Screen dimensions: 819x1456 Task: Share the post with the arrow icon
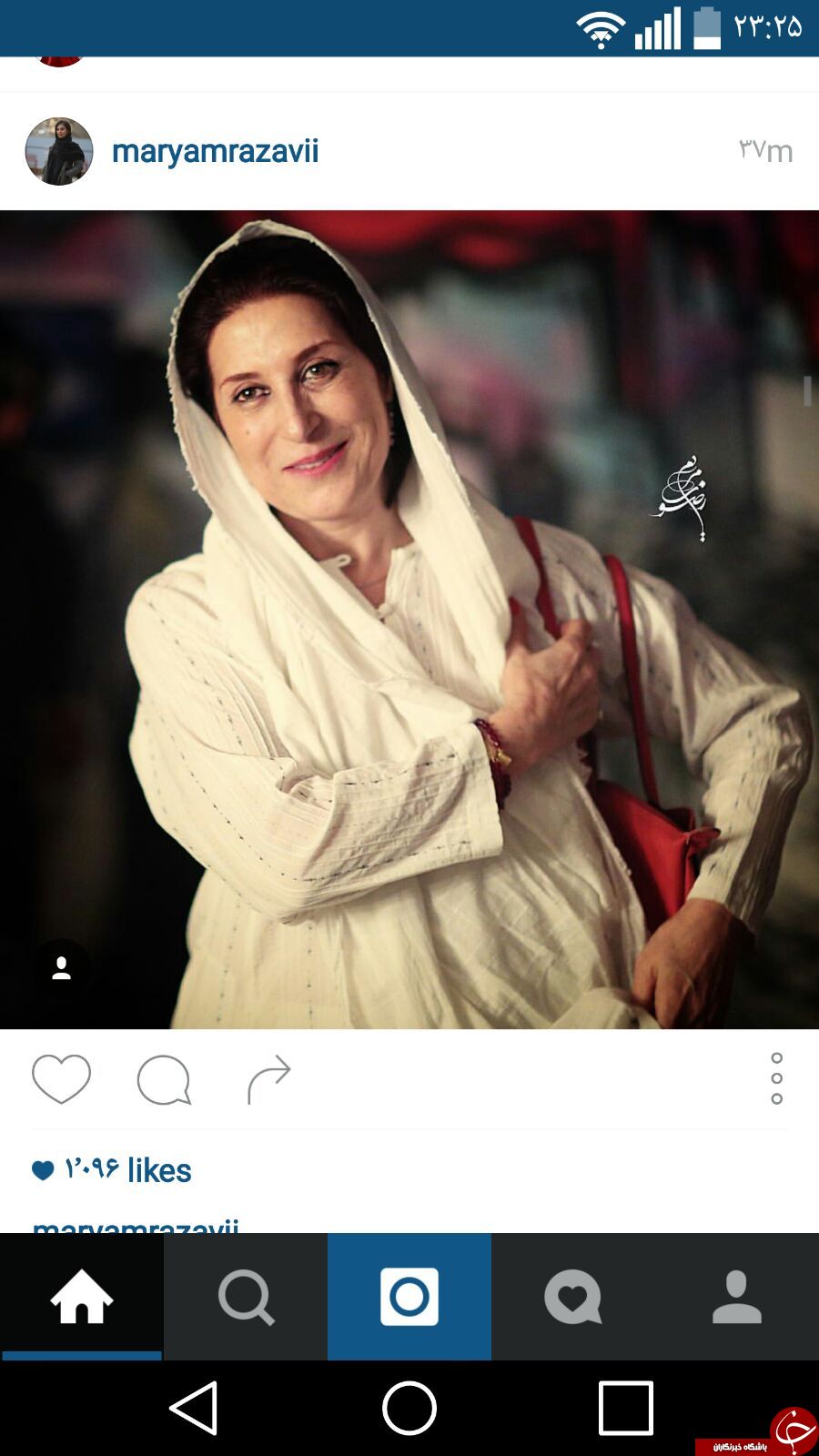(x=268, y=1079)
